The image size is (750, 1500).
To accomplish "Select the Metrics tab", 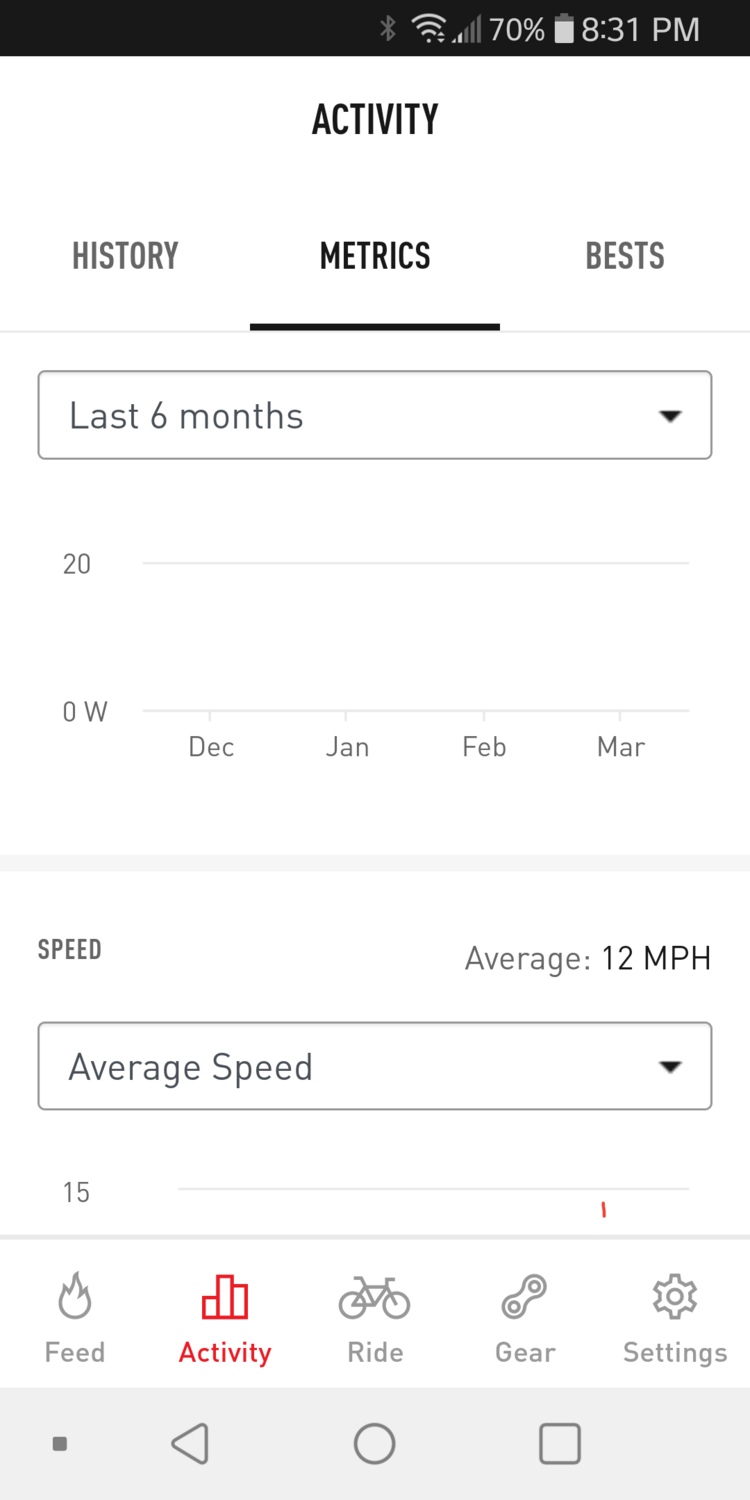I will [x=375, y=256].
